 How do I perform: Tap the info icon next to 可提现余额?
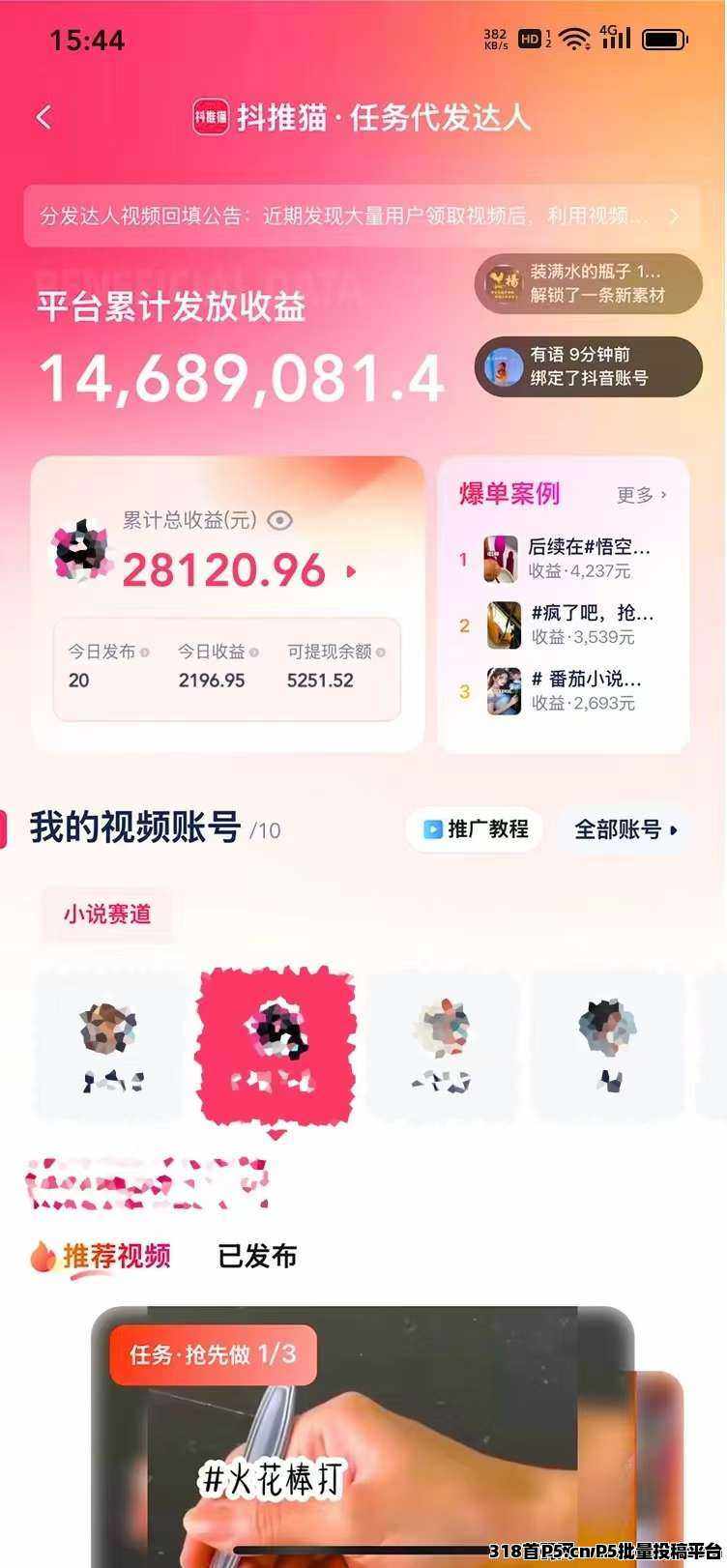(381, 653)
